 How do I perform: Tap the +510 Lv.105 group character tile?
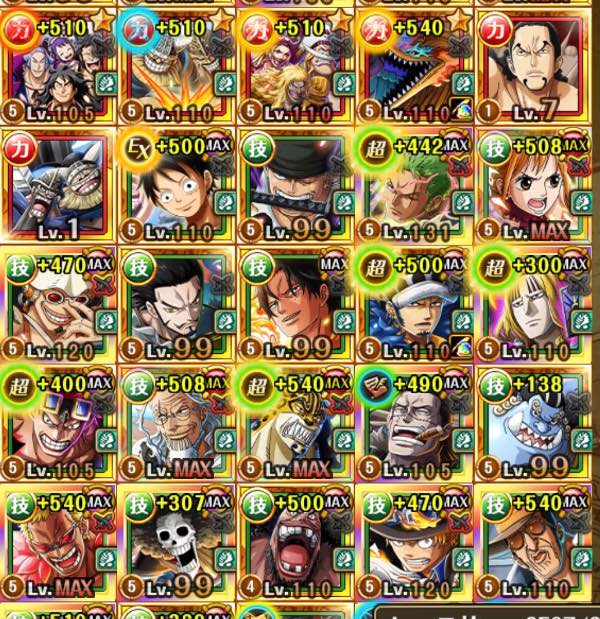pos(58,63)
